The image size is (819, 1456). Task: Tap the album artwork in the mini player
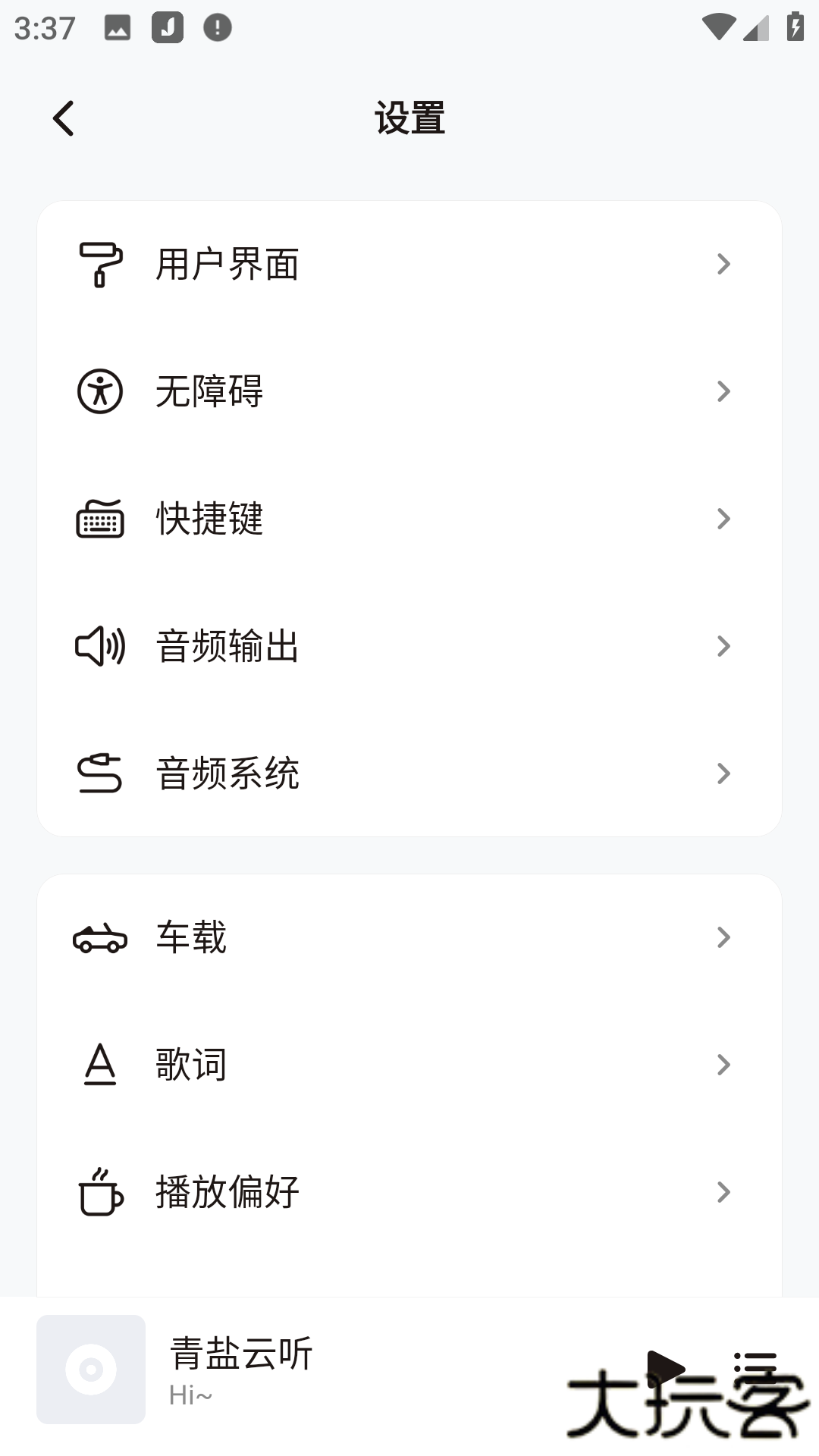[90, 1370]
